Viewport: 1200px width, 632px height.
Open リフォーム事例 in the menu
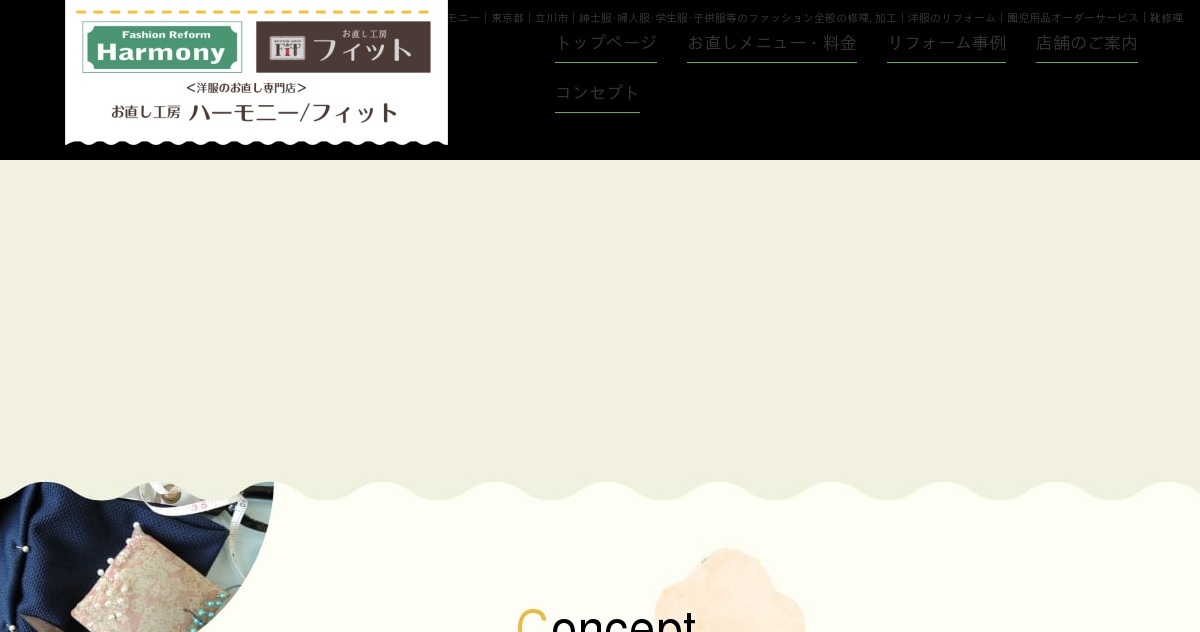(946, 43)
